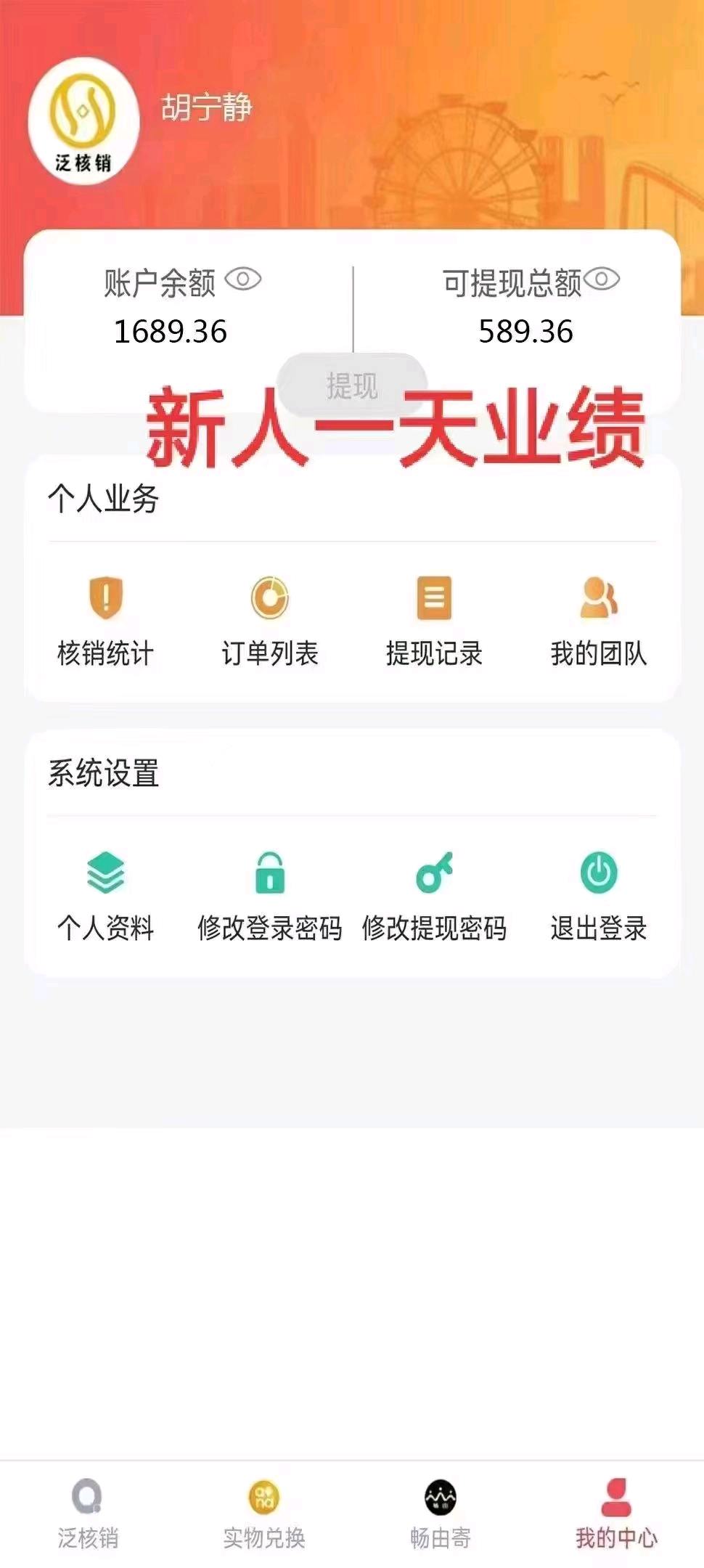Toggle visibility of 账户余额 amount
The width and height of the screenshot is (704, 1568).
click(x=242, y=279)
